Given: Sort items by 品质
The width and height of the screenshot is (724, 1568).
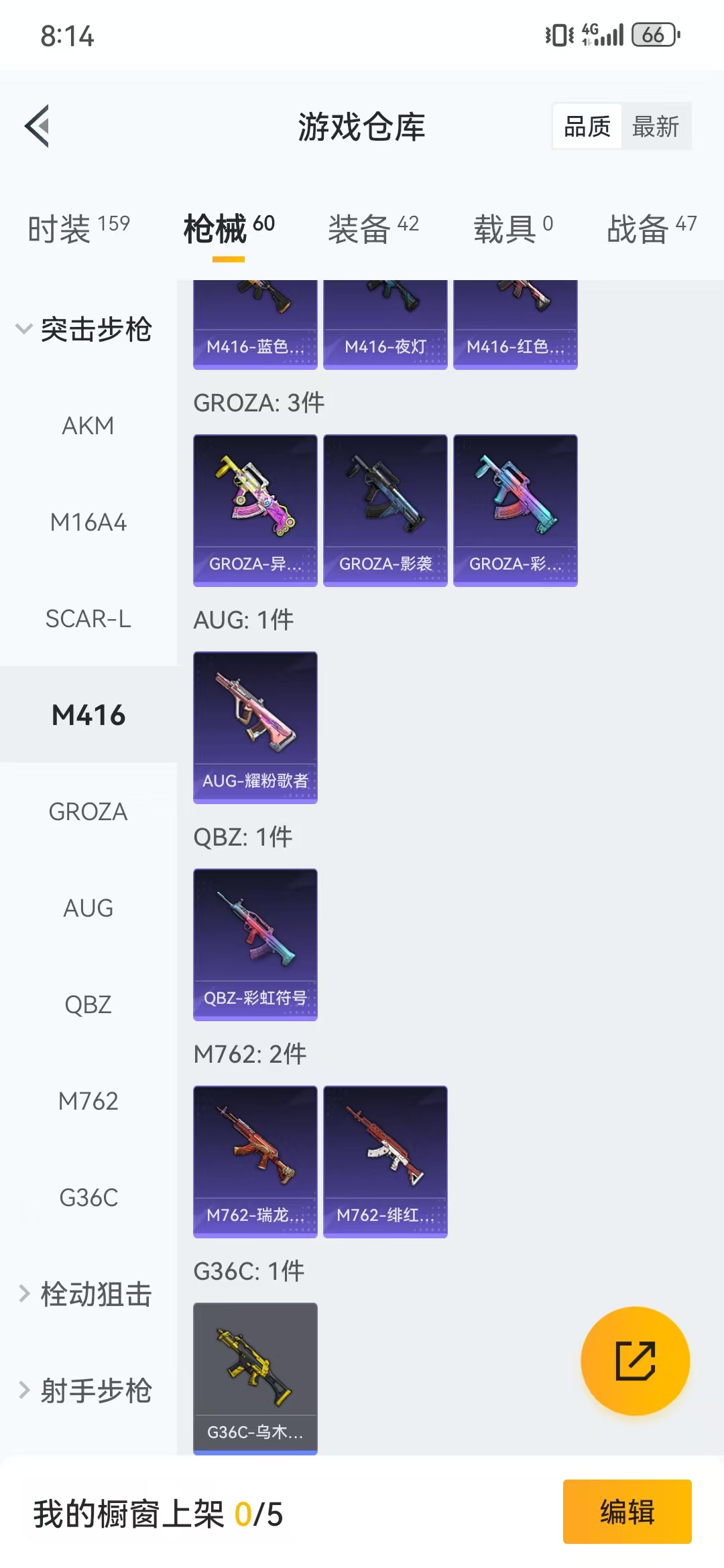Looking at the screenshot, I should (587, 127).
